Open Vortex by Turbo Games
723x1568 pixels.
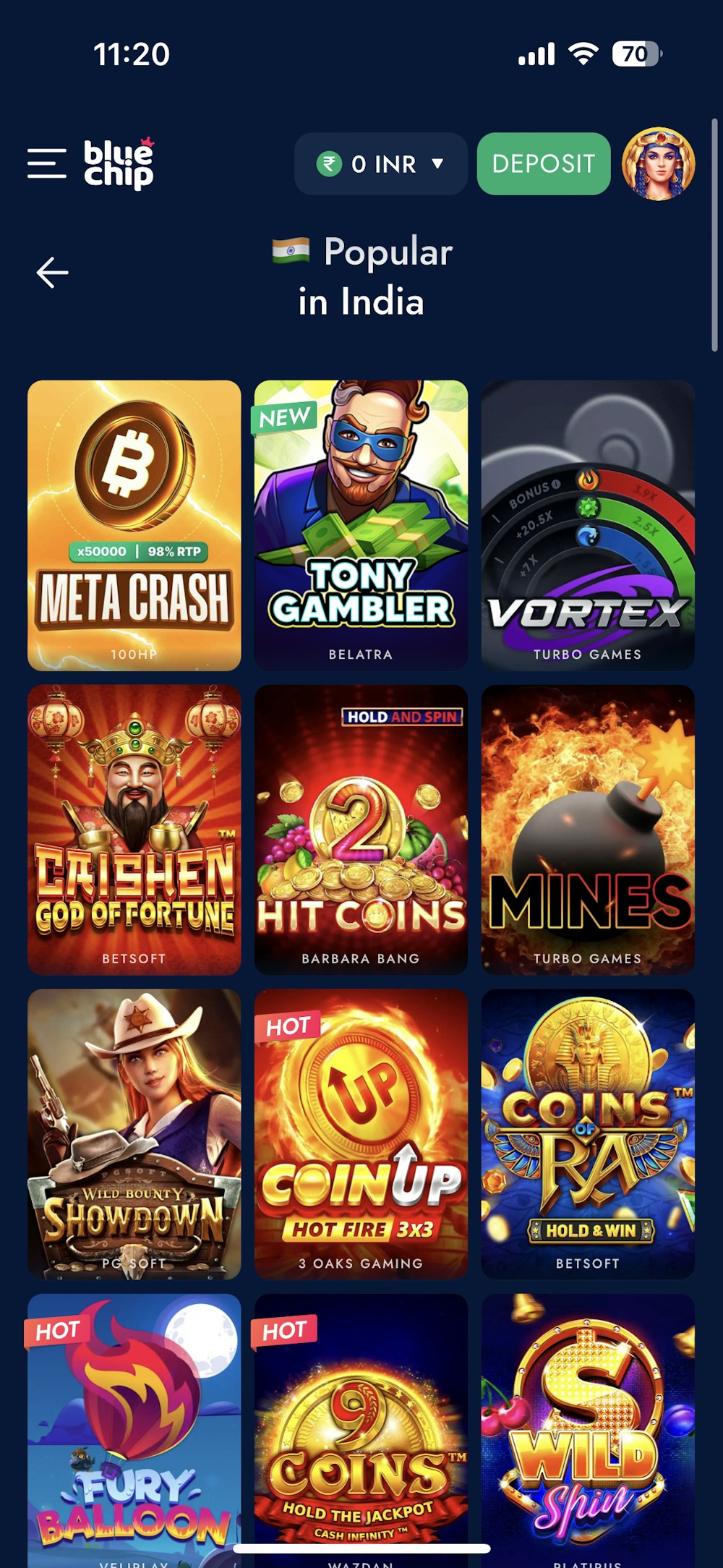588,525
